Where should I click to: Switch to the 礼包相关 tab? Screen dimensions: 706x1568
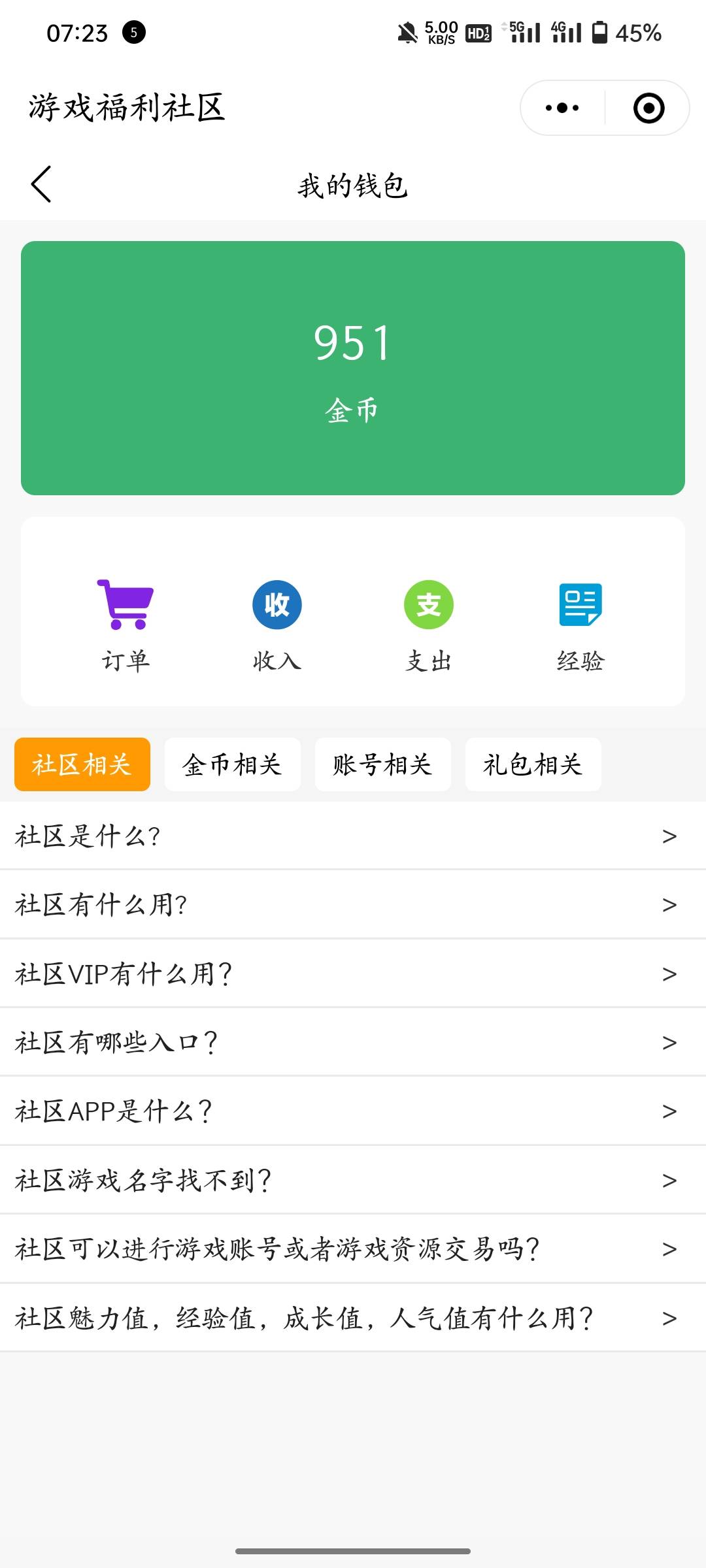tap(533, 764)
